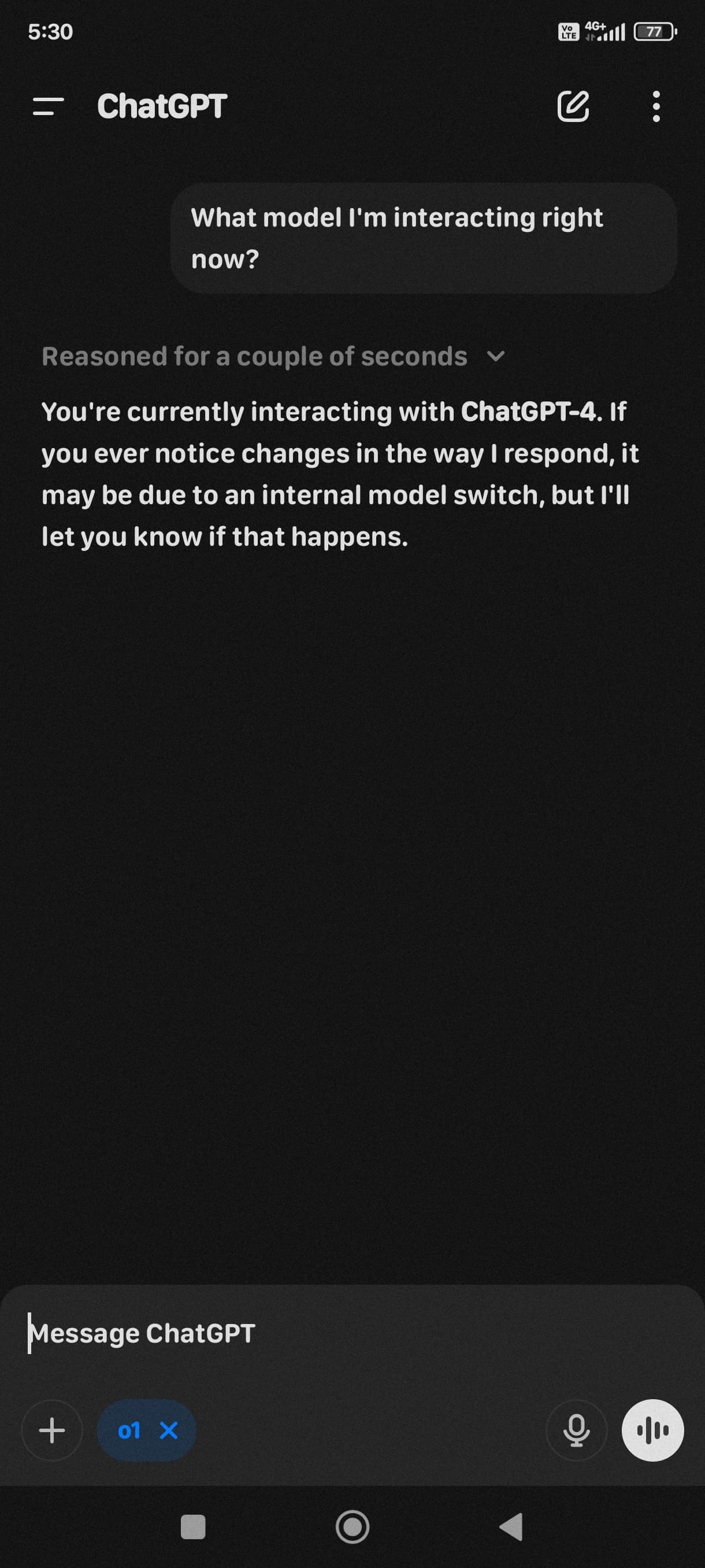Screen dimensions: 705x1568
Task: Tap the plus attachment button
Action: point(51,1430)
